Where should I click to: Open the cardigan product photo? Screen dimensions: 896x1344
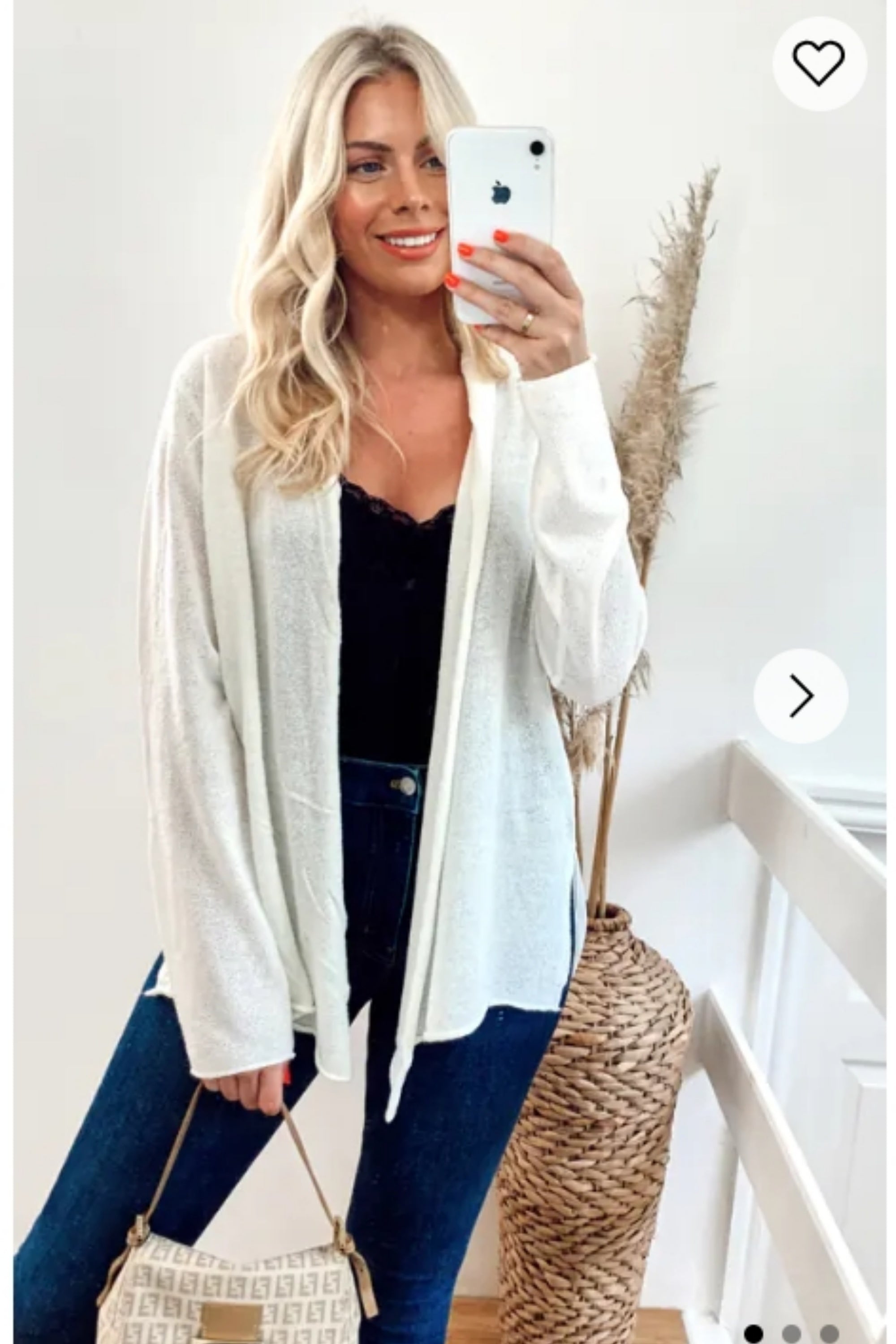pyautogui.click(x=400, y=686)
